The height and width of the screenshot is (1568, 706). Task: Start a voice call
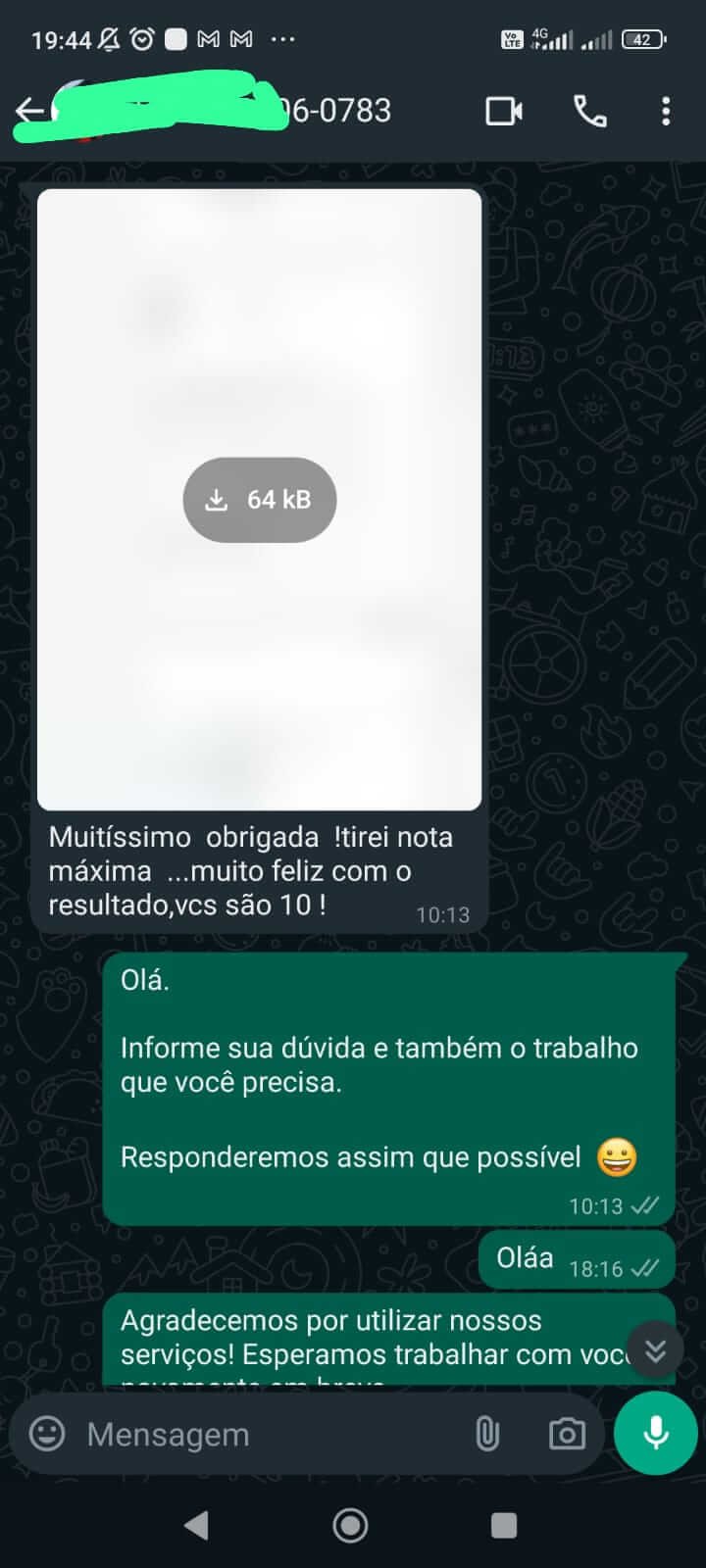pyautogui.click(x=589, y=111)
